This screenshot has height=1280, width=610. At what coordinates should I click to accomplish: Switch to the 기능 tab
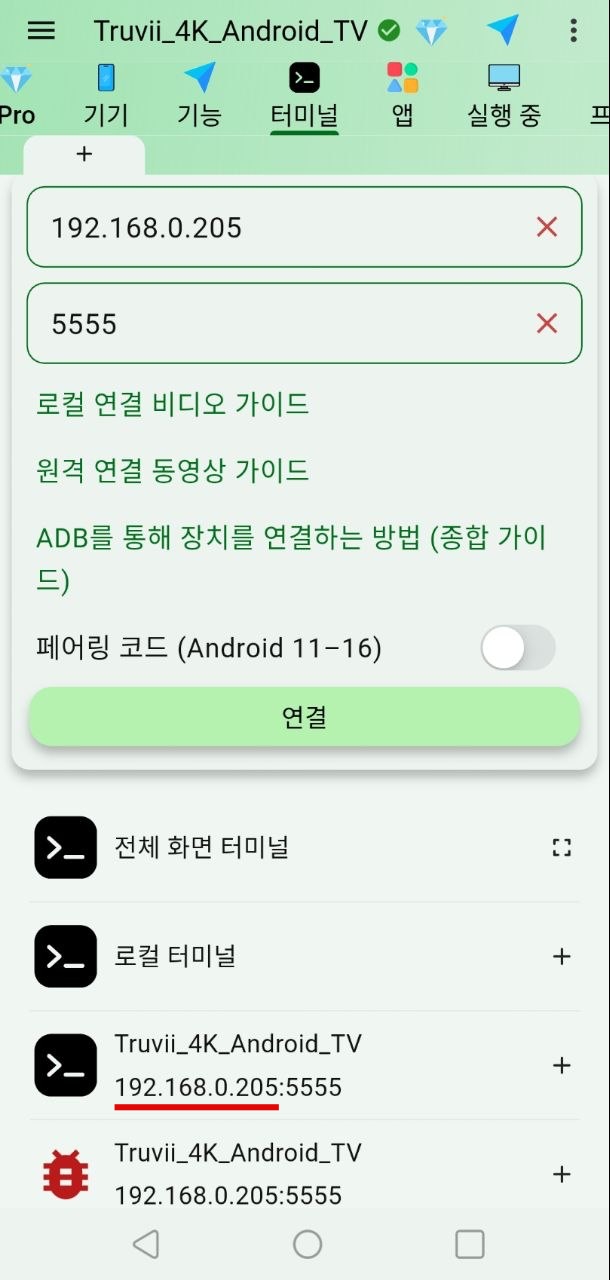pos(199,95)
